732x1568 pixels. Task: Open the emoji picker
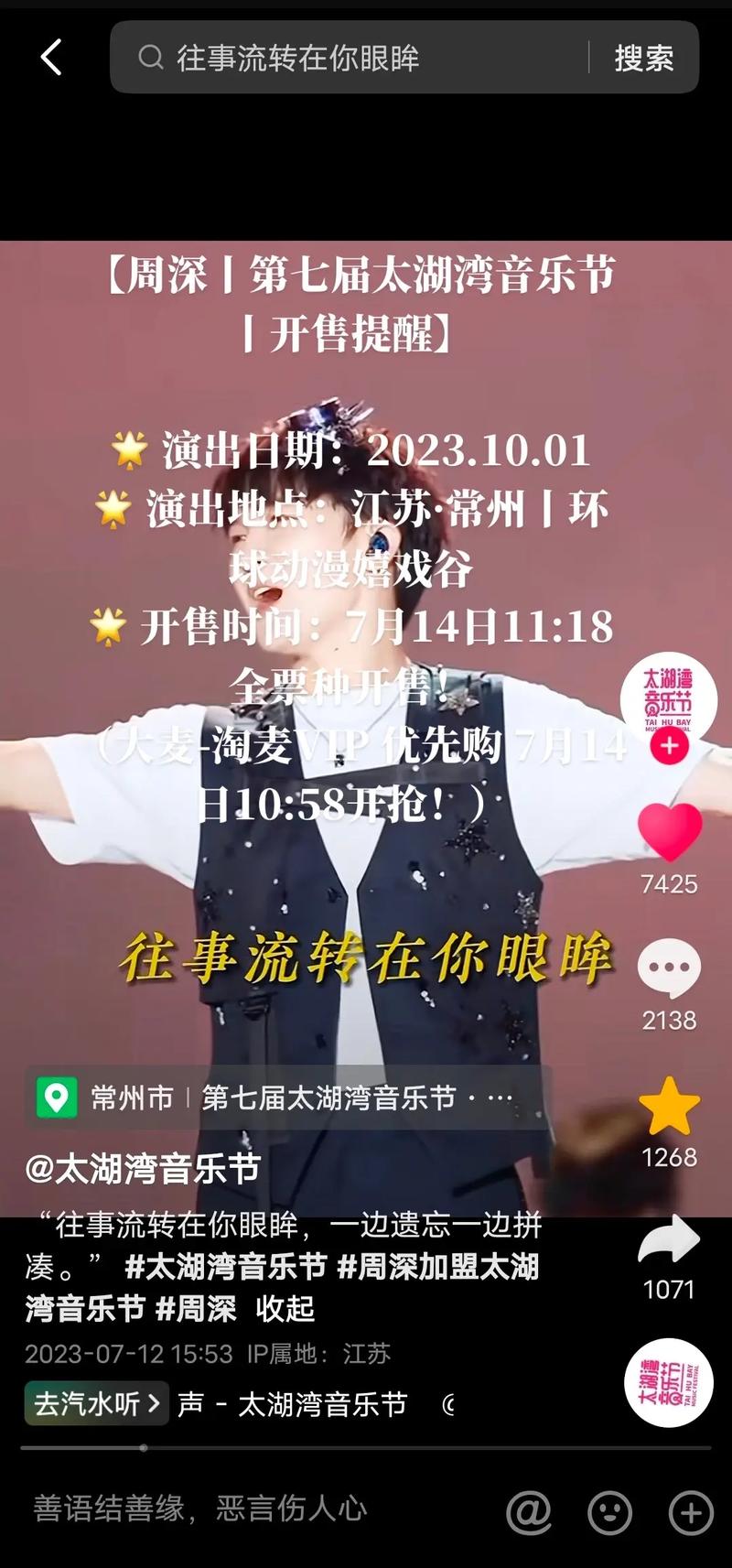click(x=609, y=1511)
